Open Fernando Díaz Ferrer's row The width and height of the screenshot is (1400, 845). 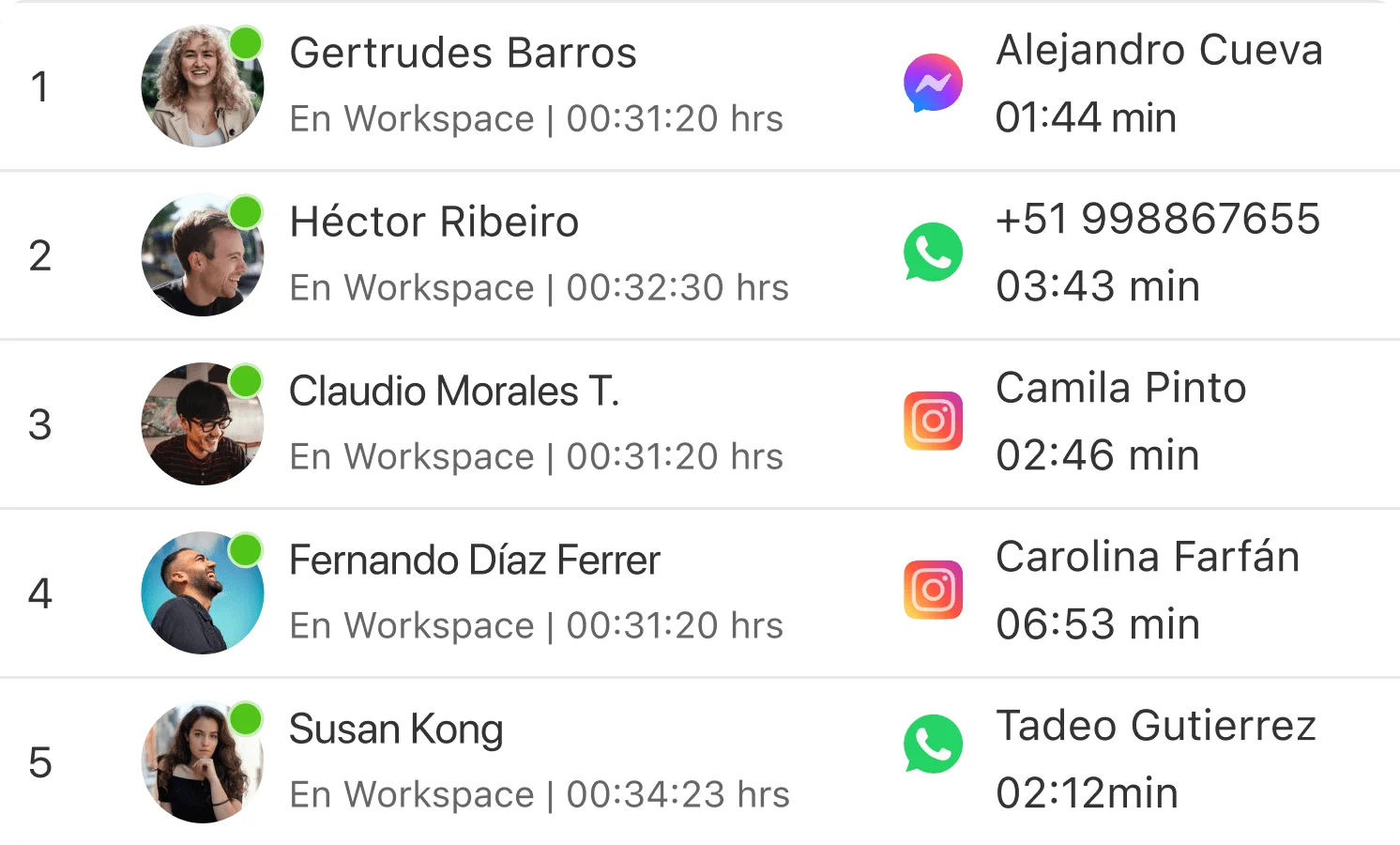[474, 561]
